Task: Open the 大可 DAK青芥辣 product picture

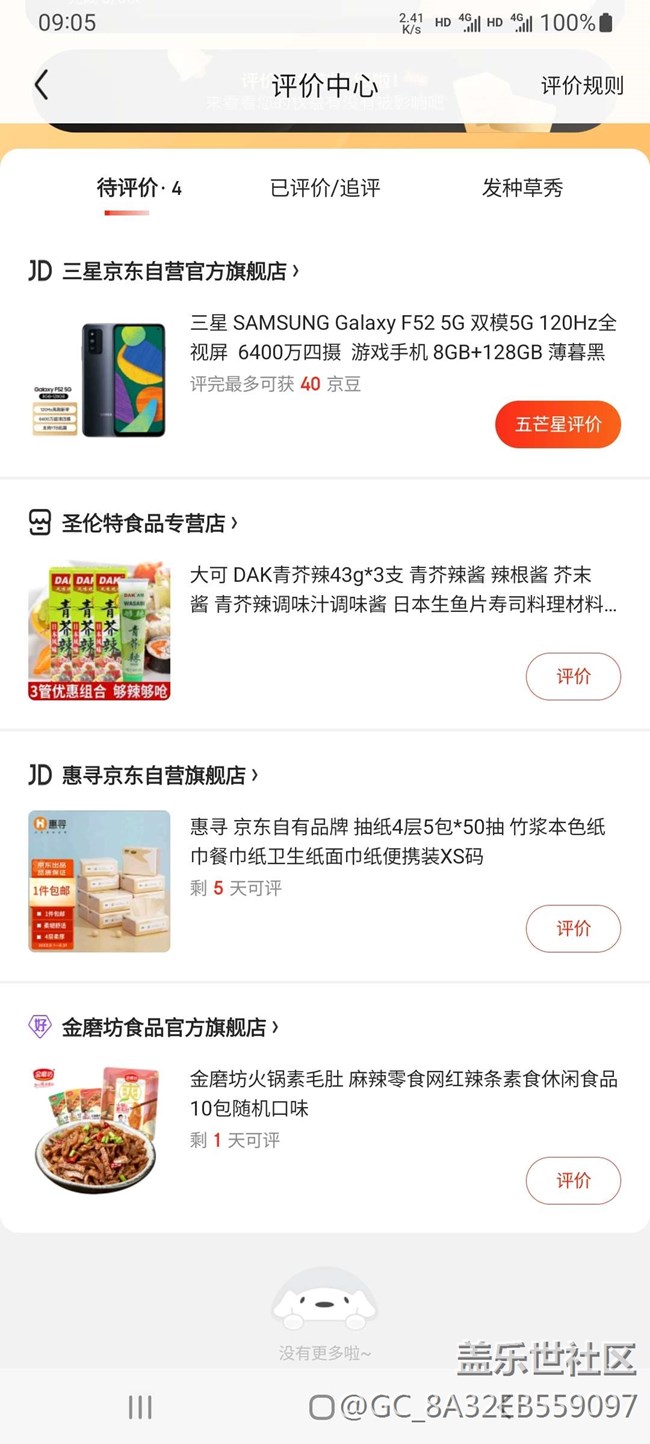Action: pos(99,632)
